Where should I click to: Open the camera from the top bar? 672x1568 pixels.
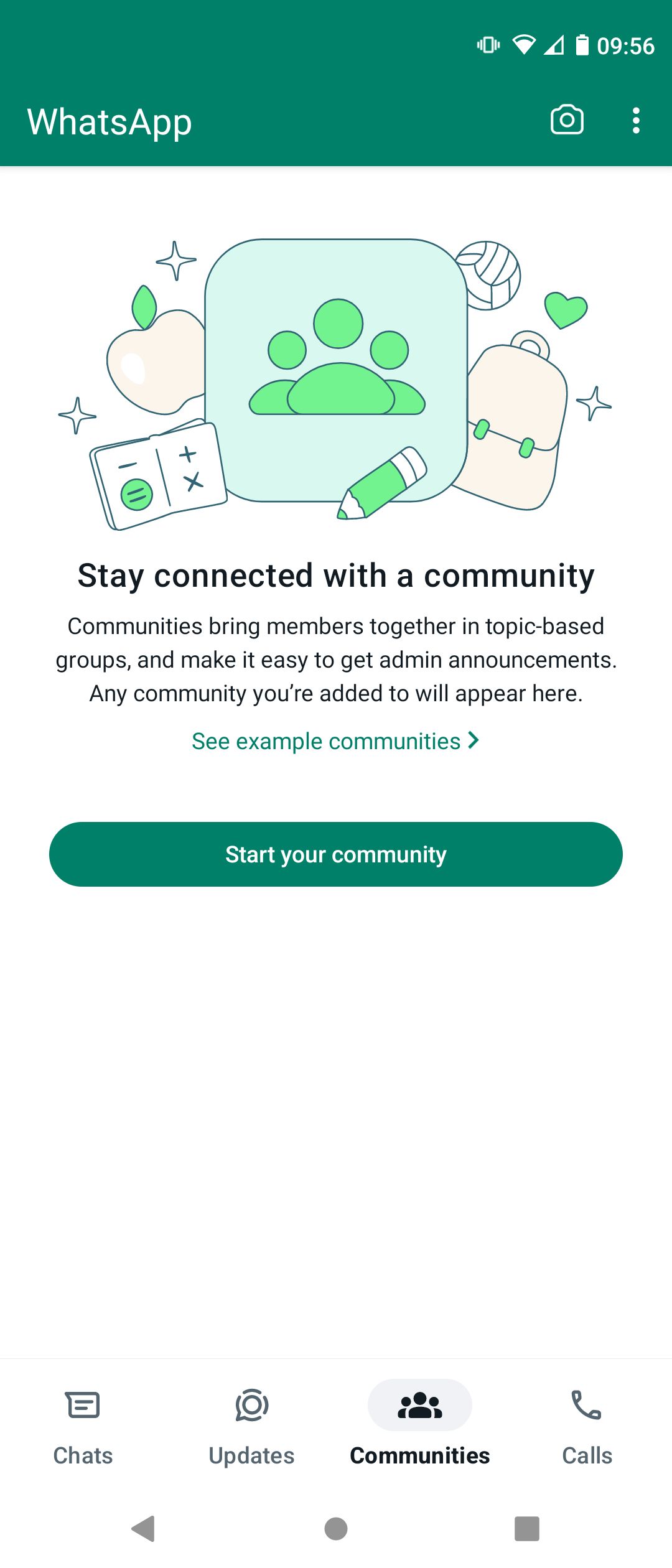point(567,120)
